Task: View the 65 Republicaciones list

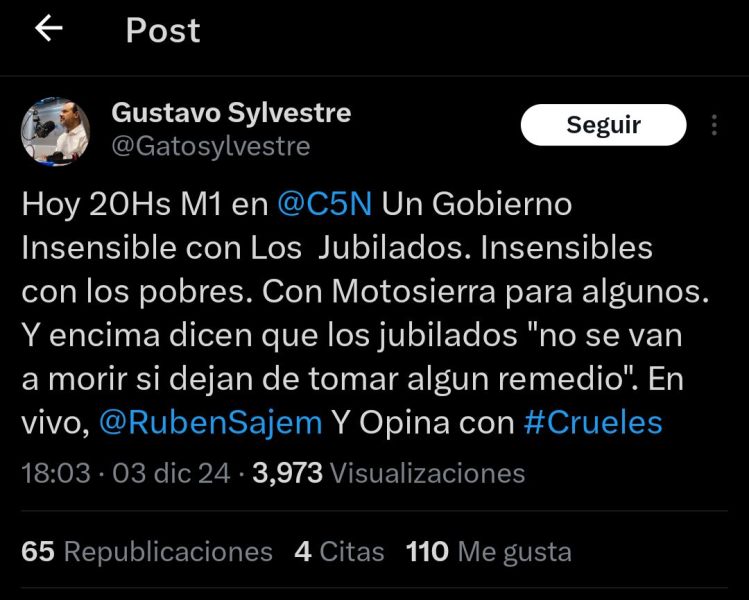Action: click(x=147, y=551)
